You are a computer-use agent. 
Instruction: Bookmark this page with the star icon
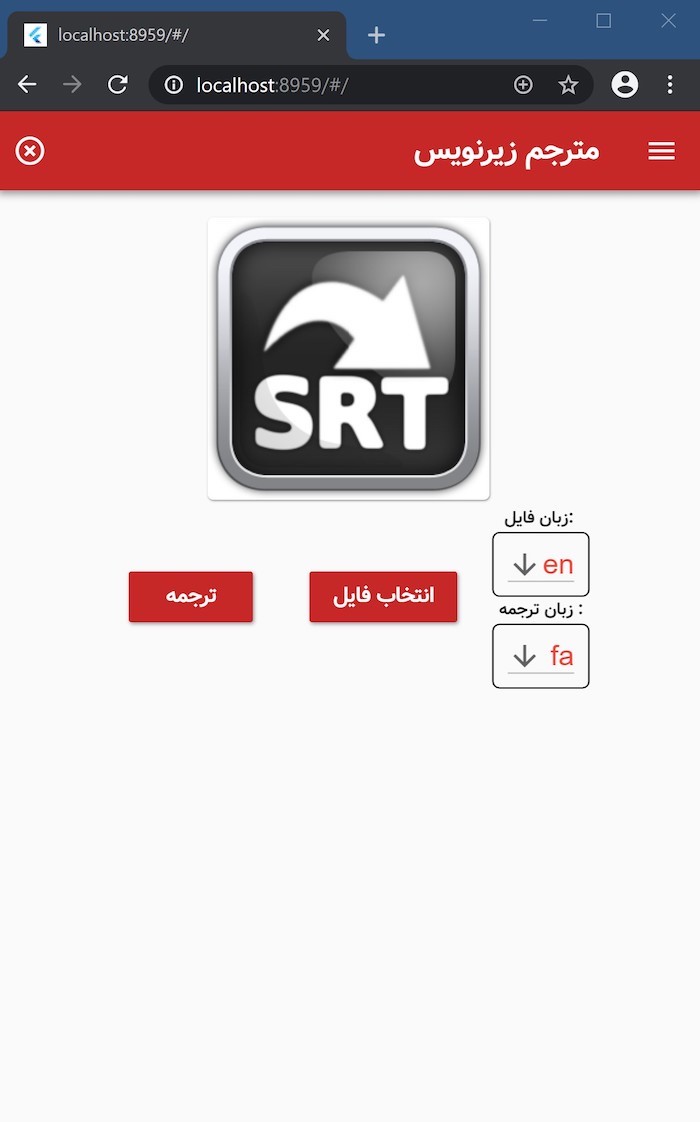tap(568, 85)
